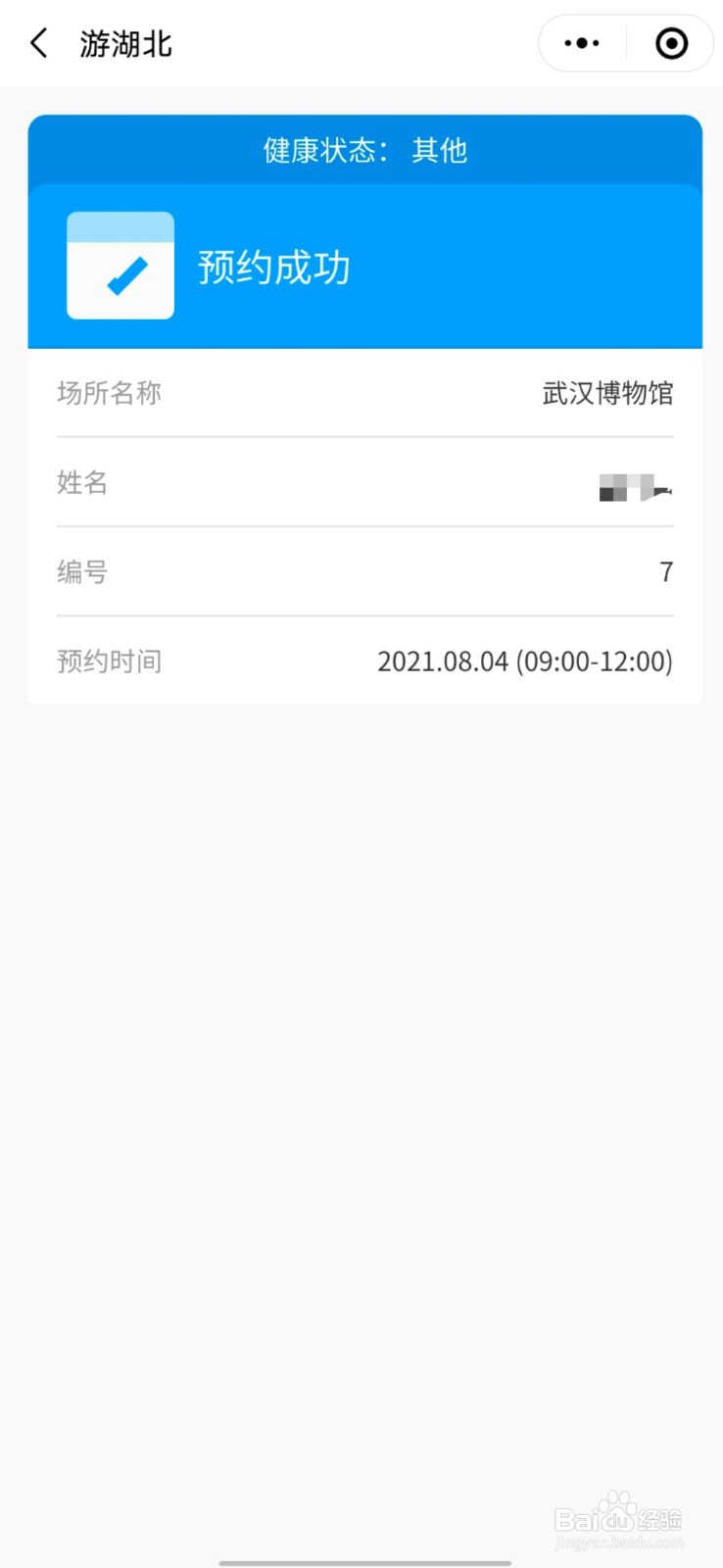The image size is (723, 1568).
Task: Tap the 健康状态 status banner
Action: point(362,149)
